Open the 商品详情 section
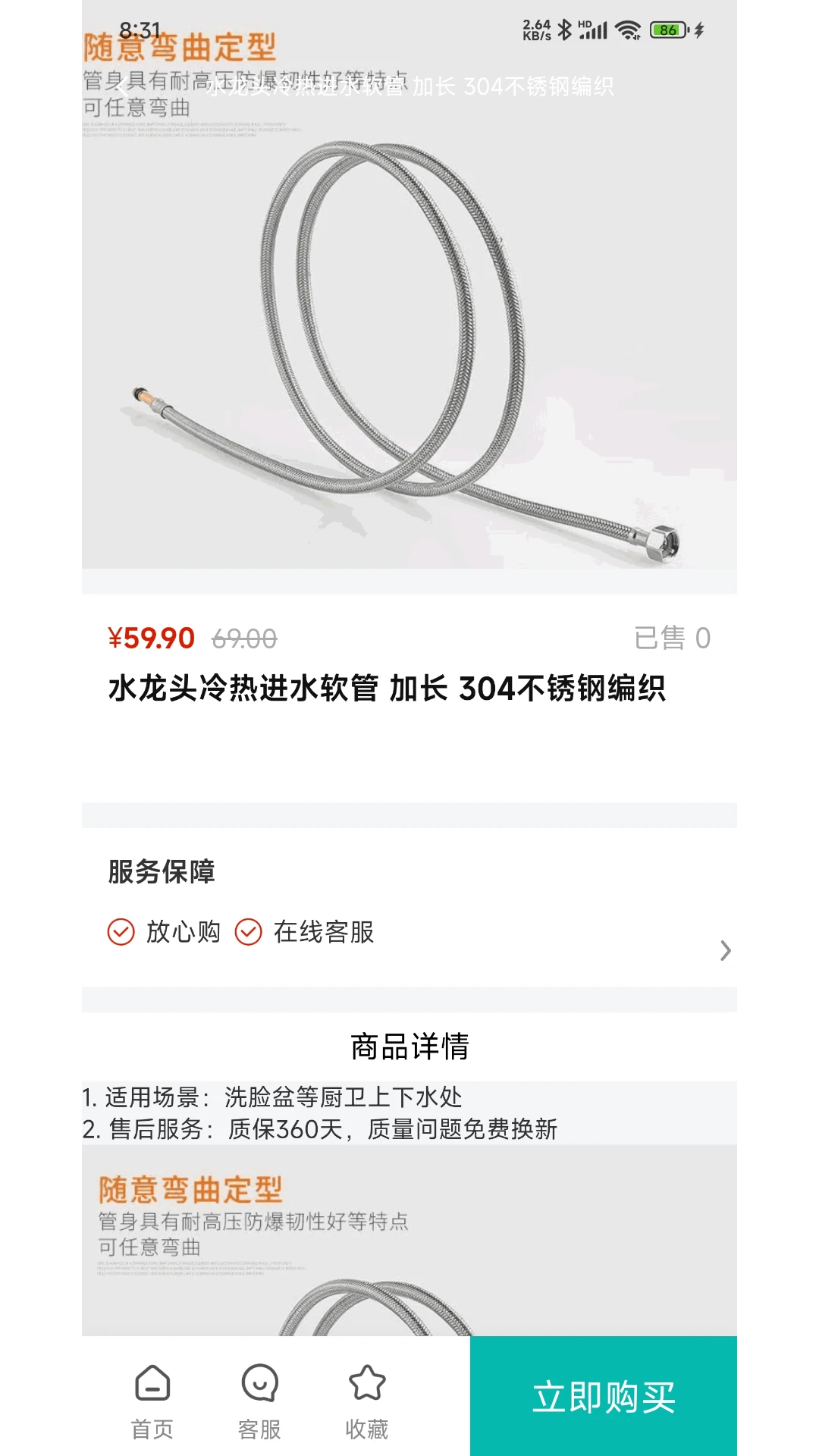819x1456 pixels. 409,1046
